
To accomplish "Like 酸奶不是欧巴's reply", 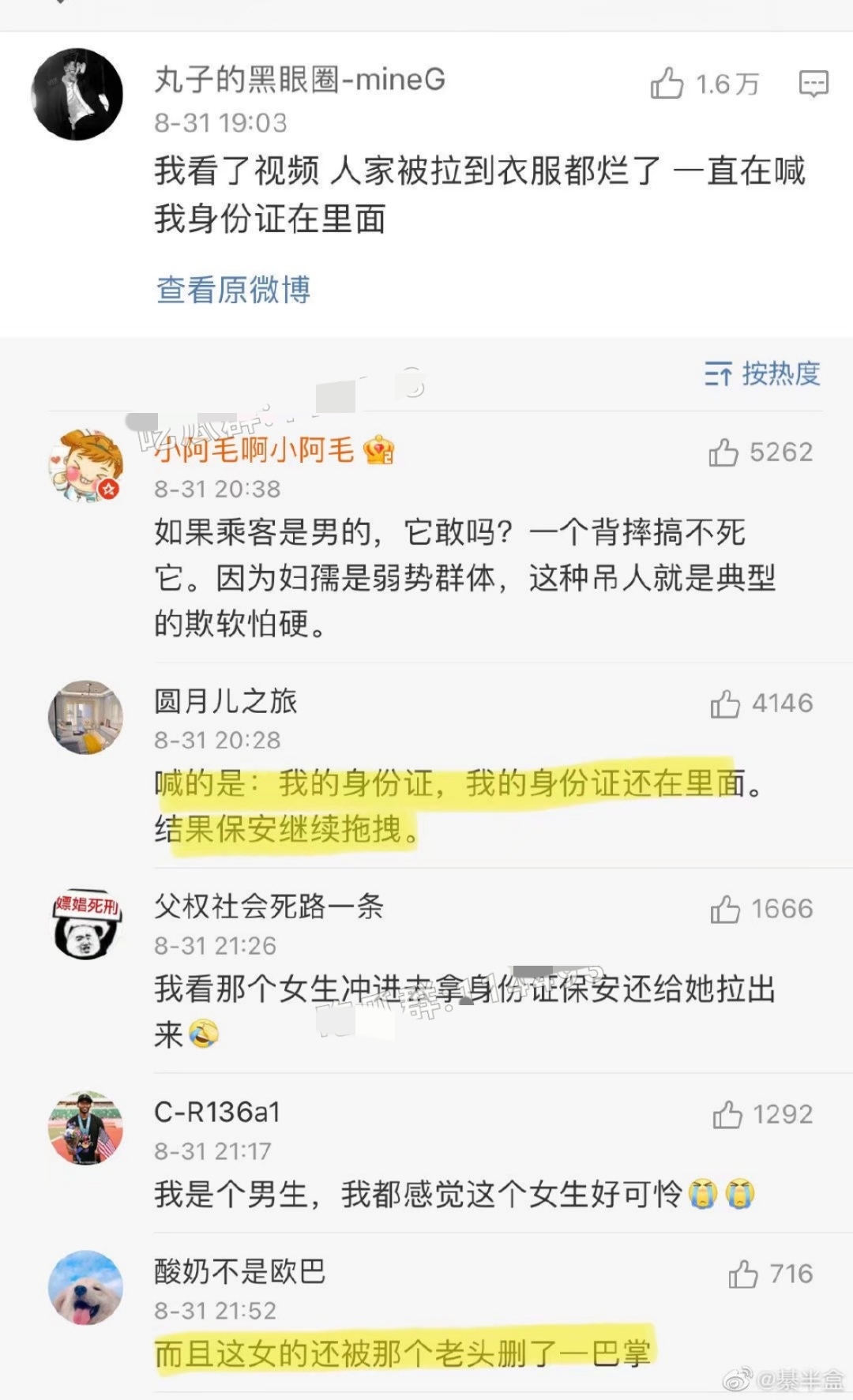I will (x=742, y=1274).
